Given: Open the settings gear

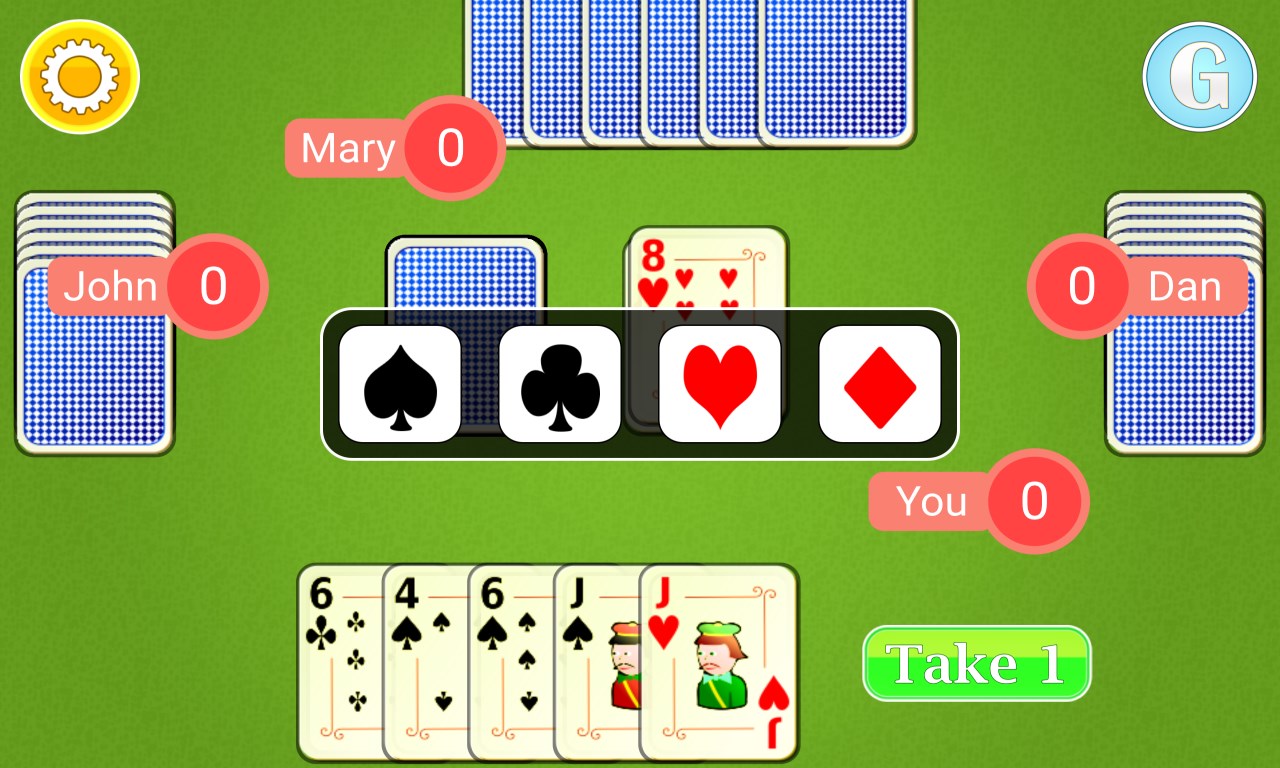Looking at the screenshot, I should (x=80, y=76).
